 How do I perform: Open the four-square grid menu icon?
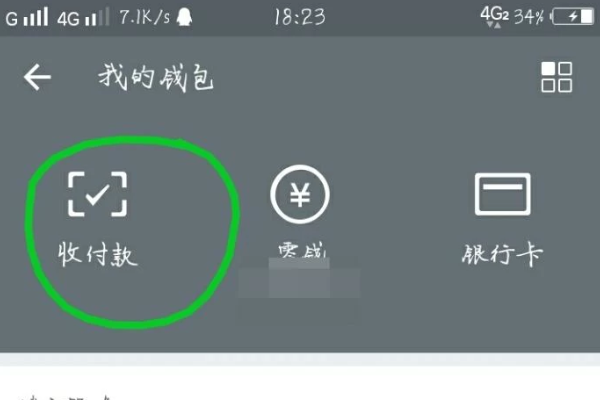tap(556, 77)
